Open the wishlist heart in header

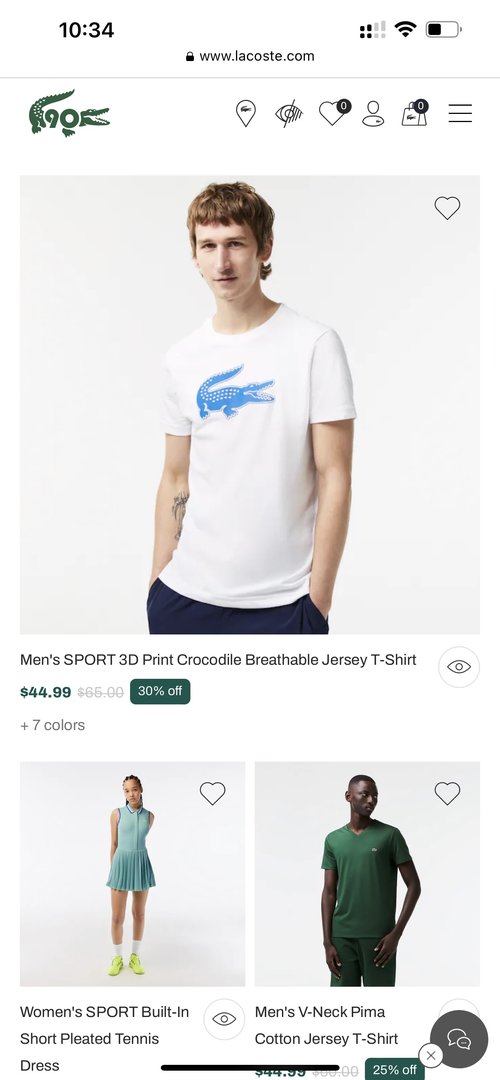coord(335,112)
